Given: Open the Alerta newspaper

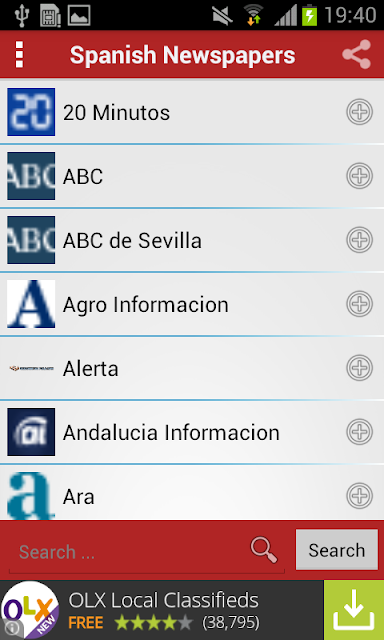Looking at the screenshot, I should pos(192,368).
